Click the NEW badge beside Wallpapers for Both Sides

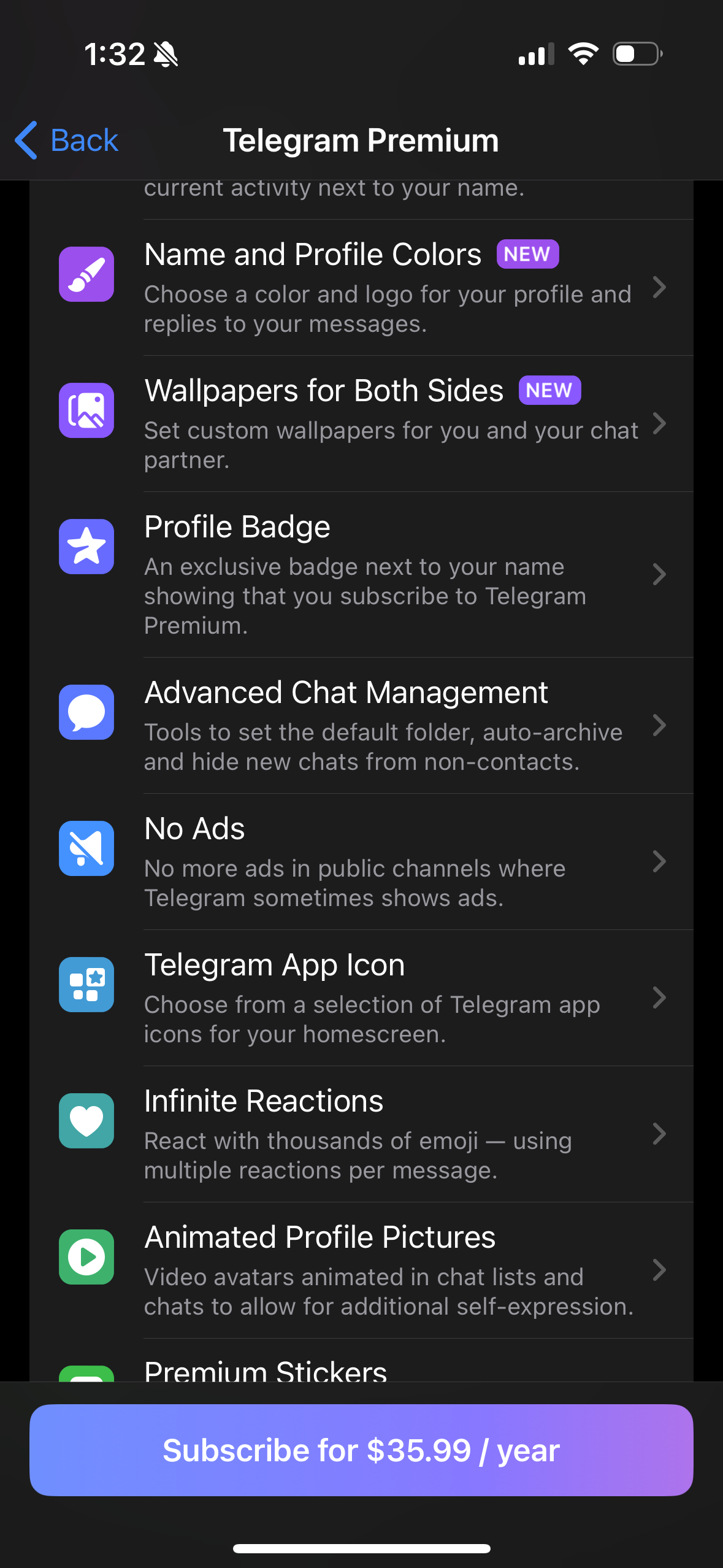coord(549,390)
